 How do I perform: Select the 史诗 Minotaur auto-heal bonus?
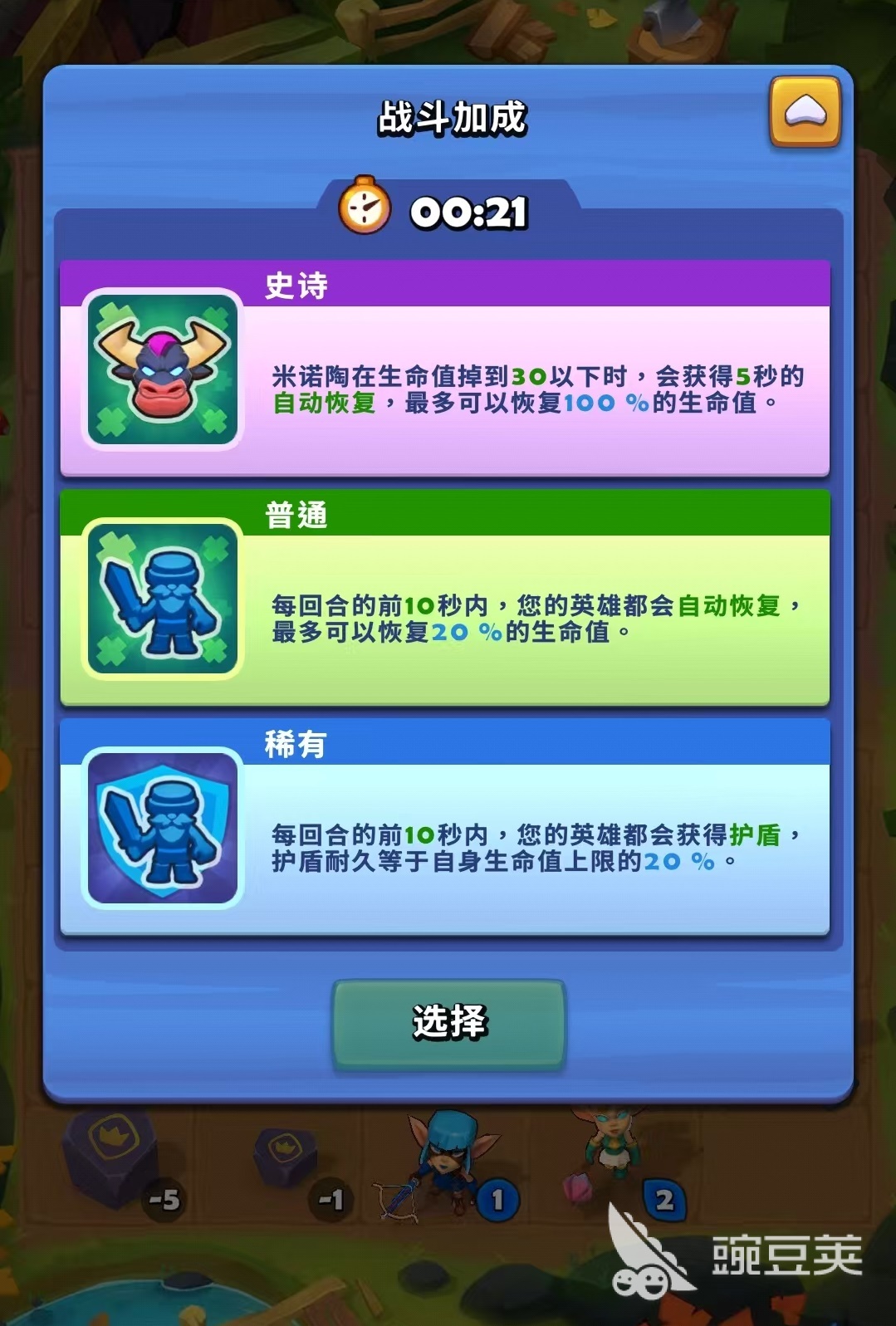pyautogui.click(x=445, y=370)
